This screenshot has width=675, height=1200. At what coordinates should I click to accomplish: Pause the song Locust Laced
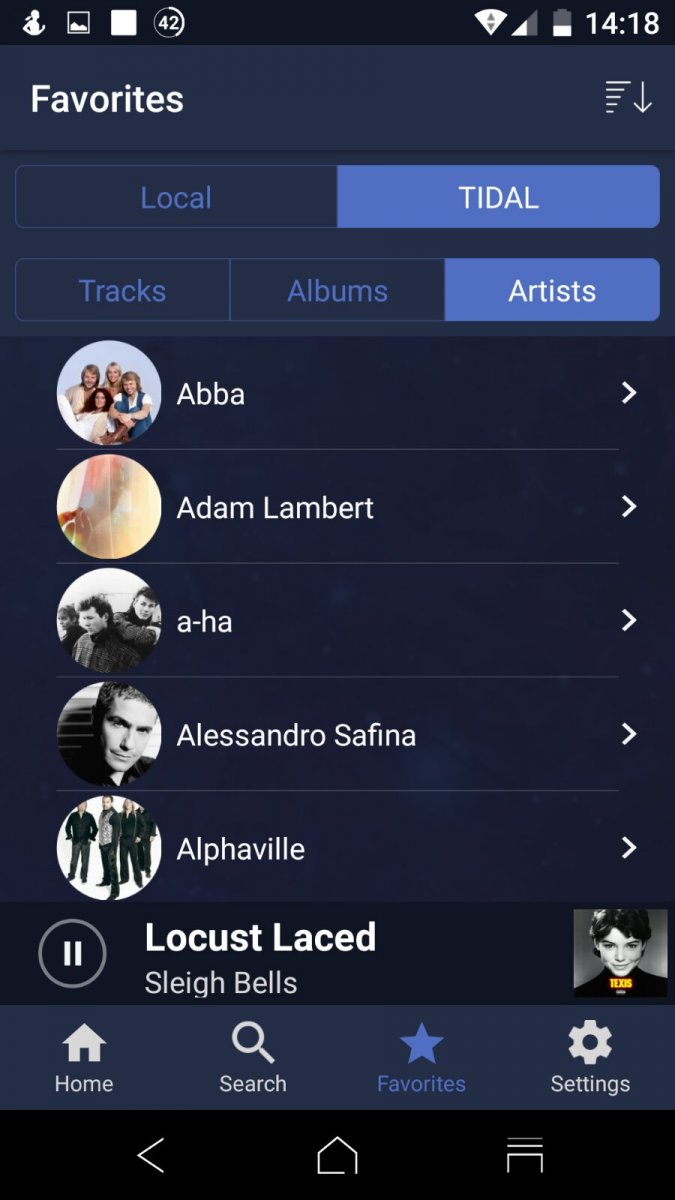[72, 954]
